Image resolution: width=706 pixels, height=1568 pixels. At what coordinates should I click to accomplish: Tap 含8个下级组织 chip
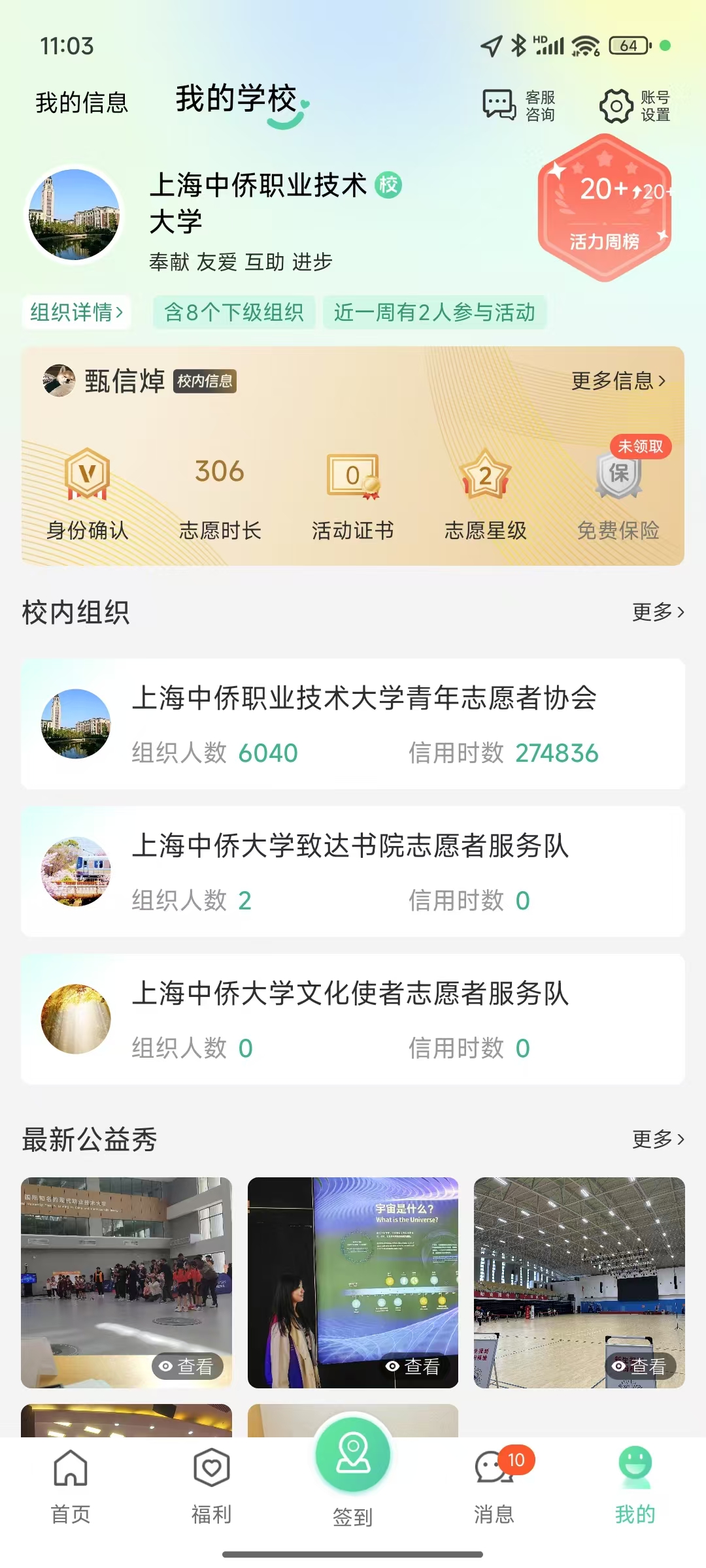(234, 312)
